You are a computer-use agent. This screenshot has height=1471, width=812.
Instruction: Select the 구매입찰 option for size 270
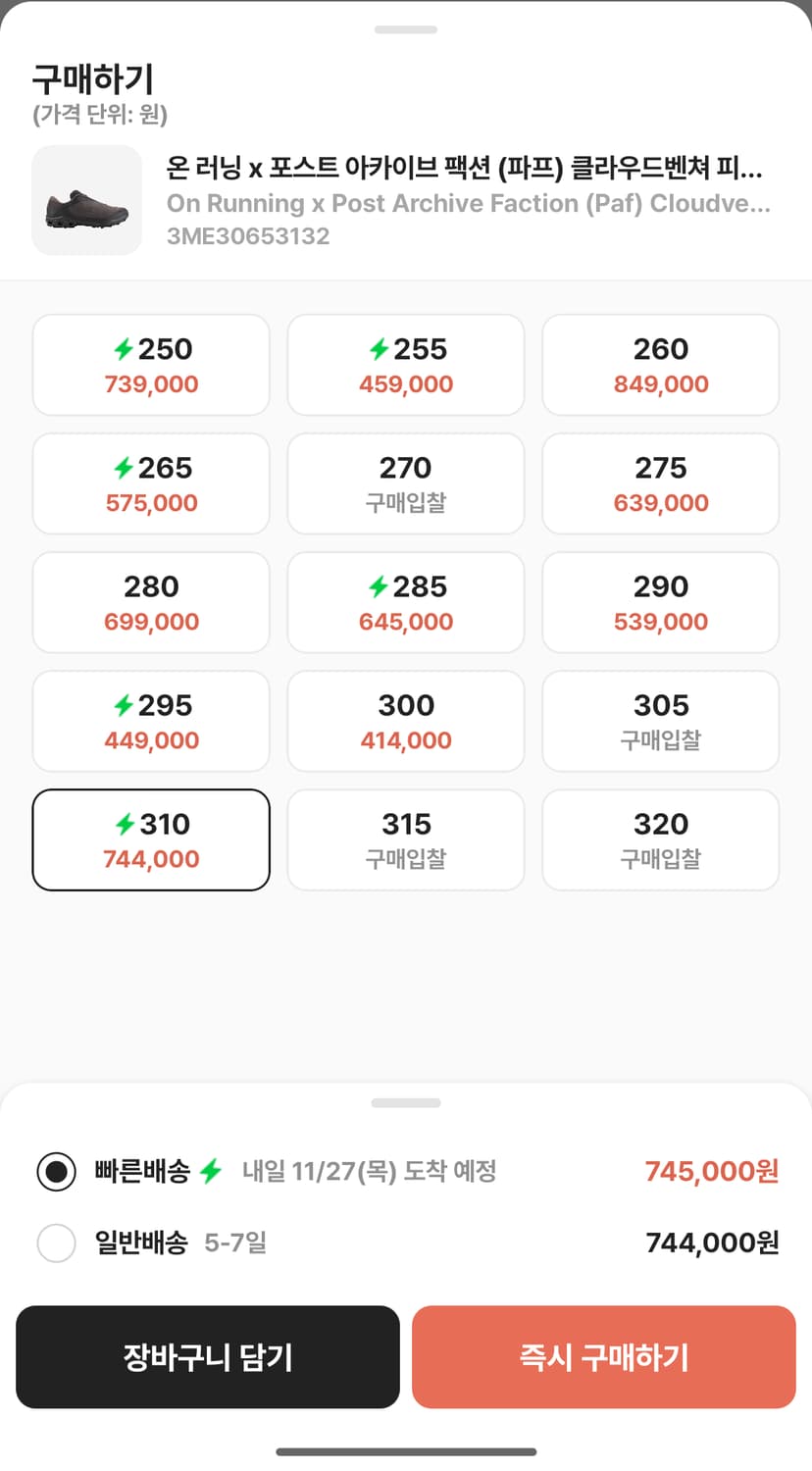point(406,483)
